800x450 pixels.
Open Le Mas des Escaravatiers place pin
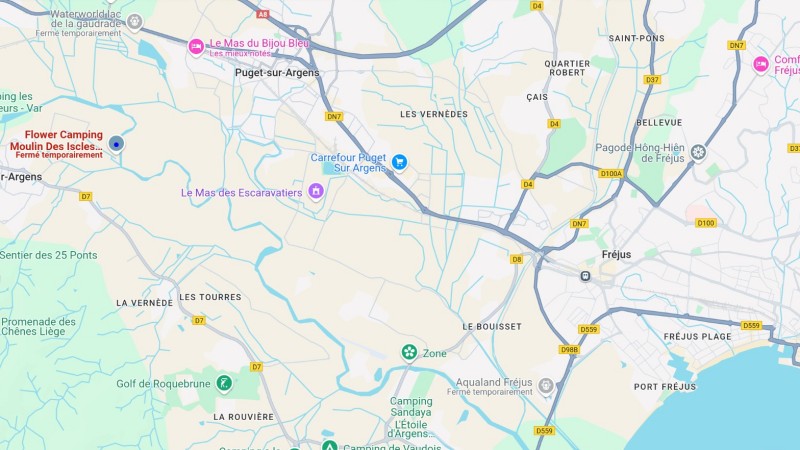tap(316, 192)
